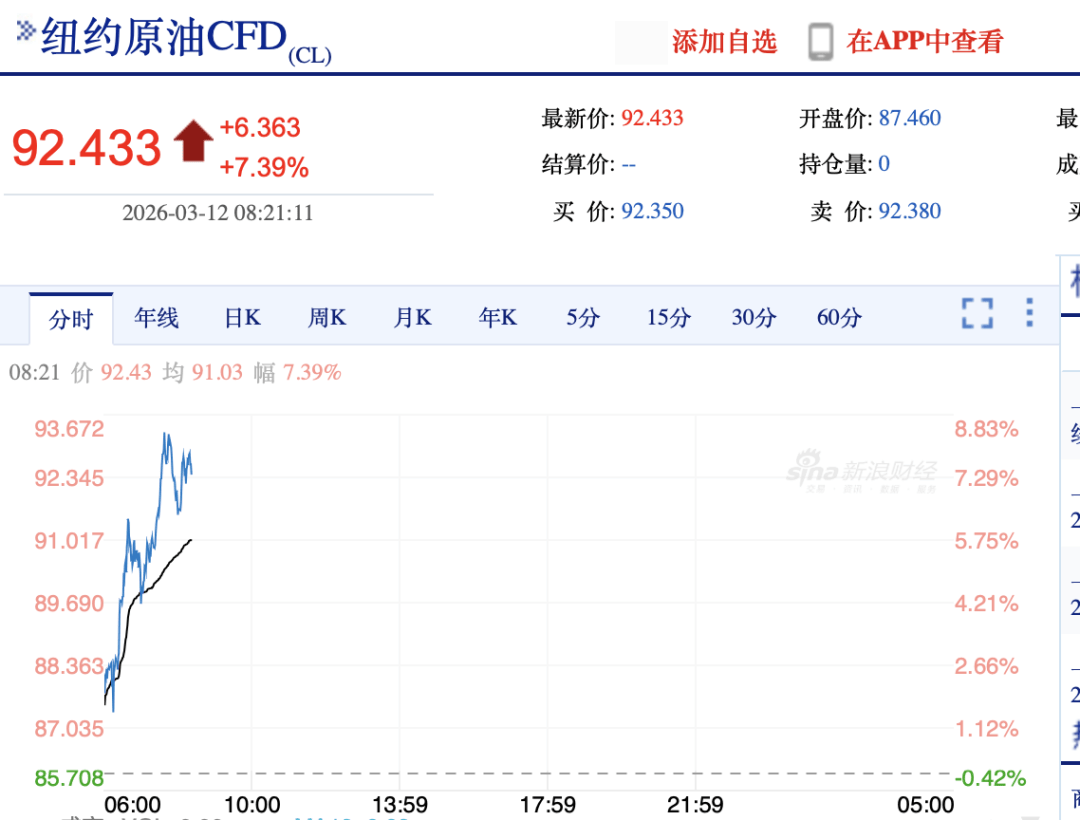Expand the chart to fullscreen
Image resolution: width=1080 pixels, height=820 pixels.
977,313
